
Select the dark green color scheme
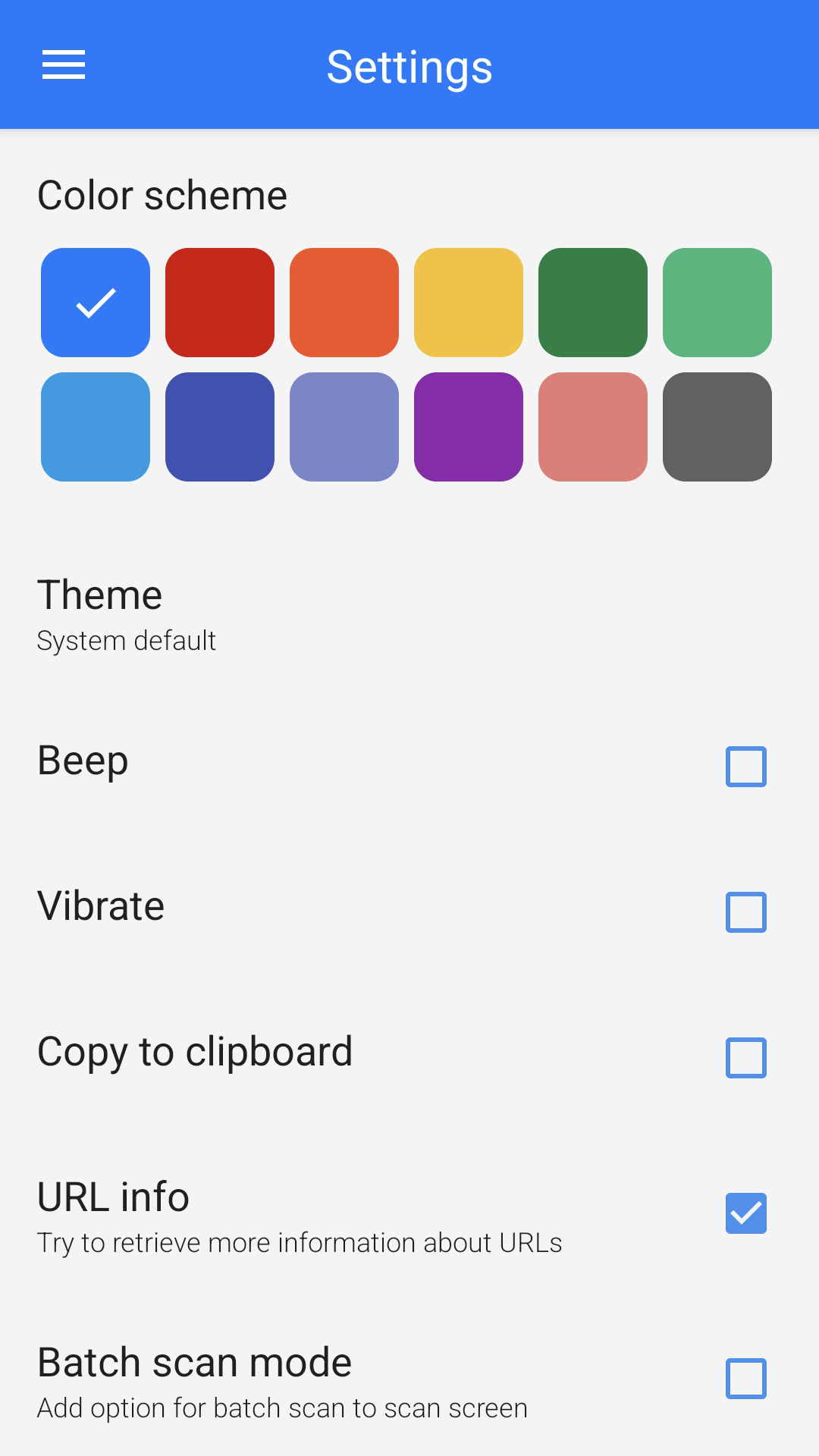[592, 302]
